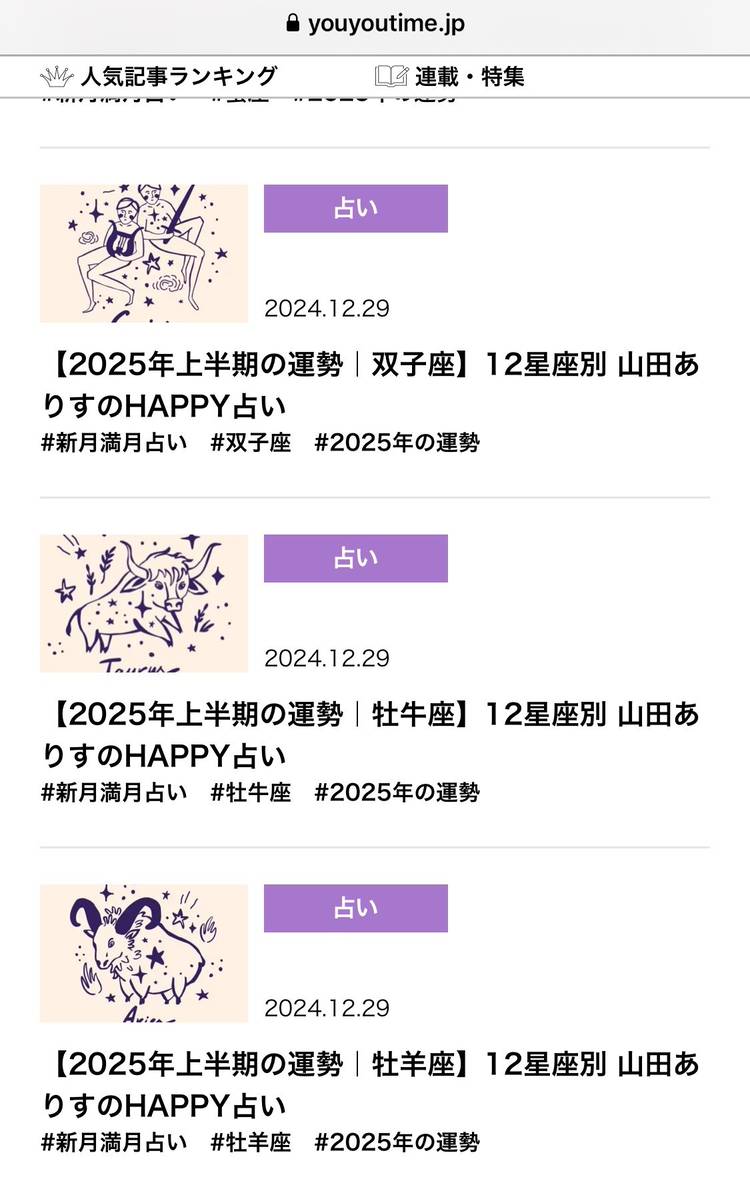Open #新月満月占い tag under 双子座 article

pos(114,443)
